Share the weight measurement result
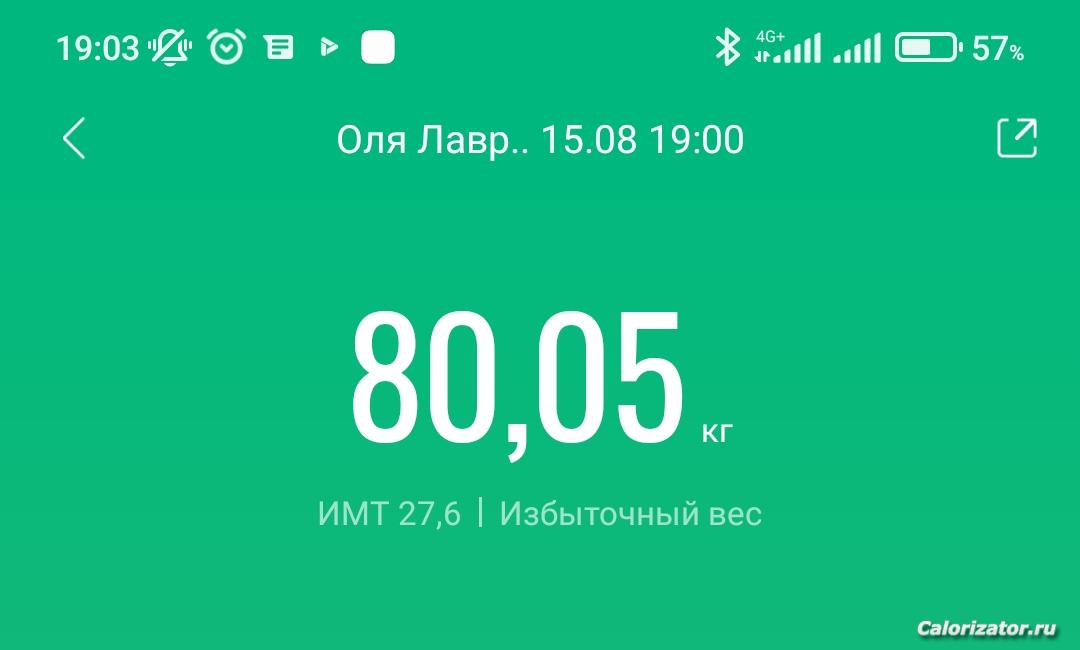Screen dimensions: 1080x650 [1017, 139]
